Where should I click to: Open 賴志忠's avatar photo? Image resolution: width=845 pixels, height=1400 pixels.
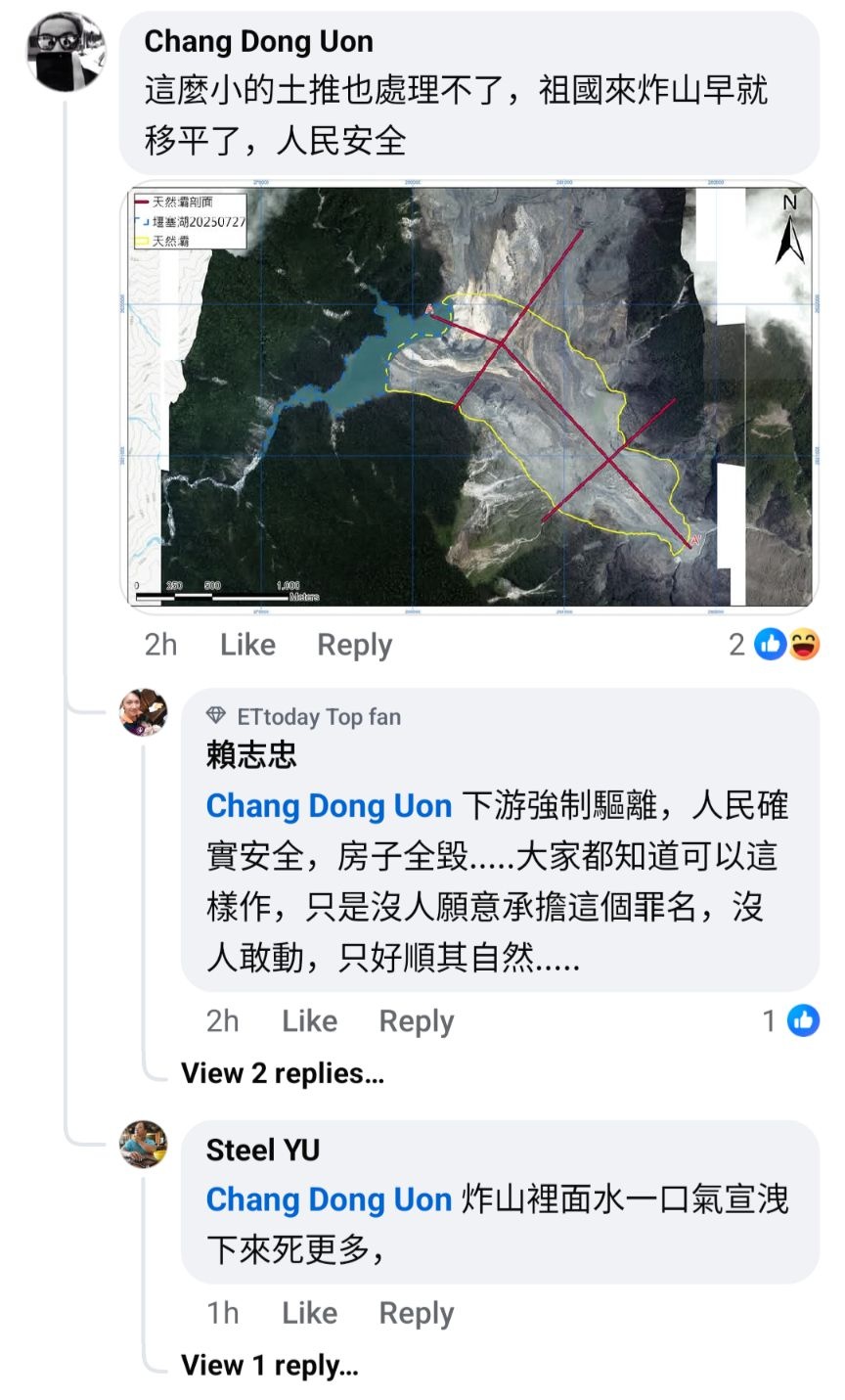[x=144, y=711]
